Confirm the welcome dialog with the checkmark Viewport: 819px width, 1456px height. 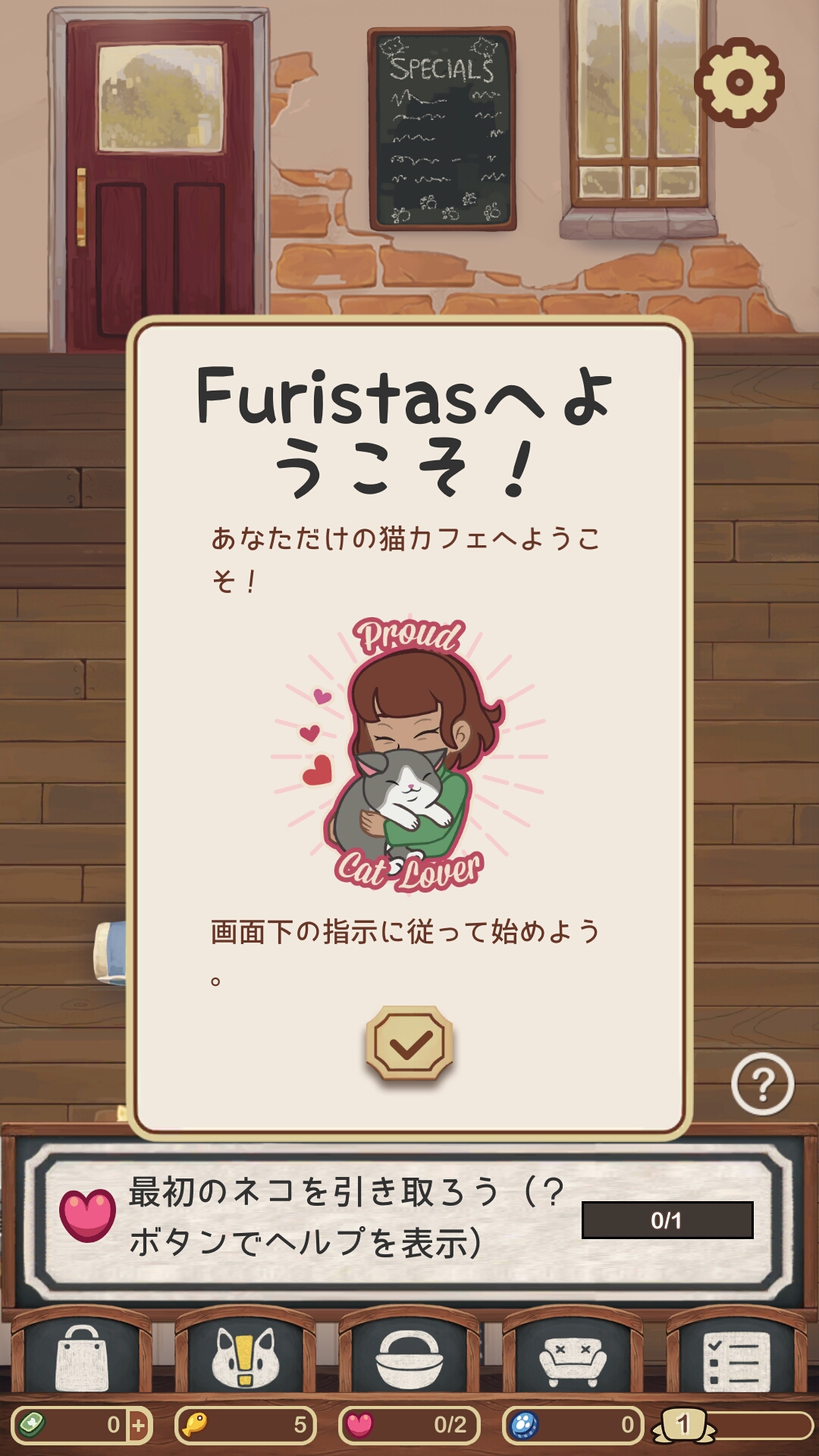[x=409, y=1043]
